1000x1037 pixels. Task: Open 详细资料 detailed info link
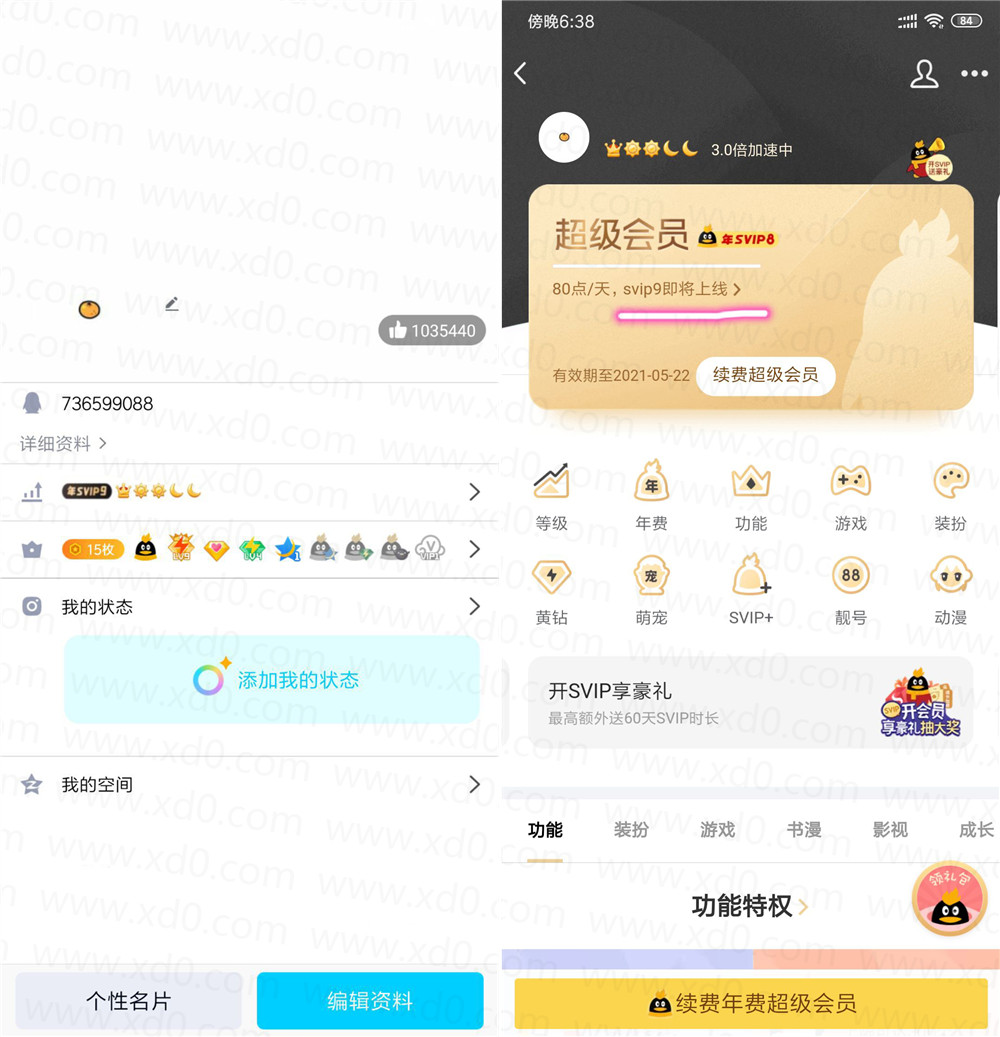(x=63, y=443)
